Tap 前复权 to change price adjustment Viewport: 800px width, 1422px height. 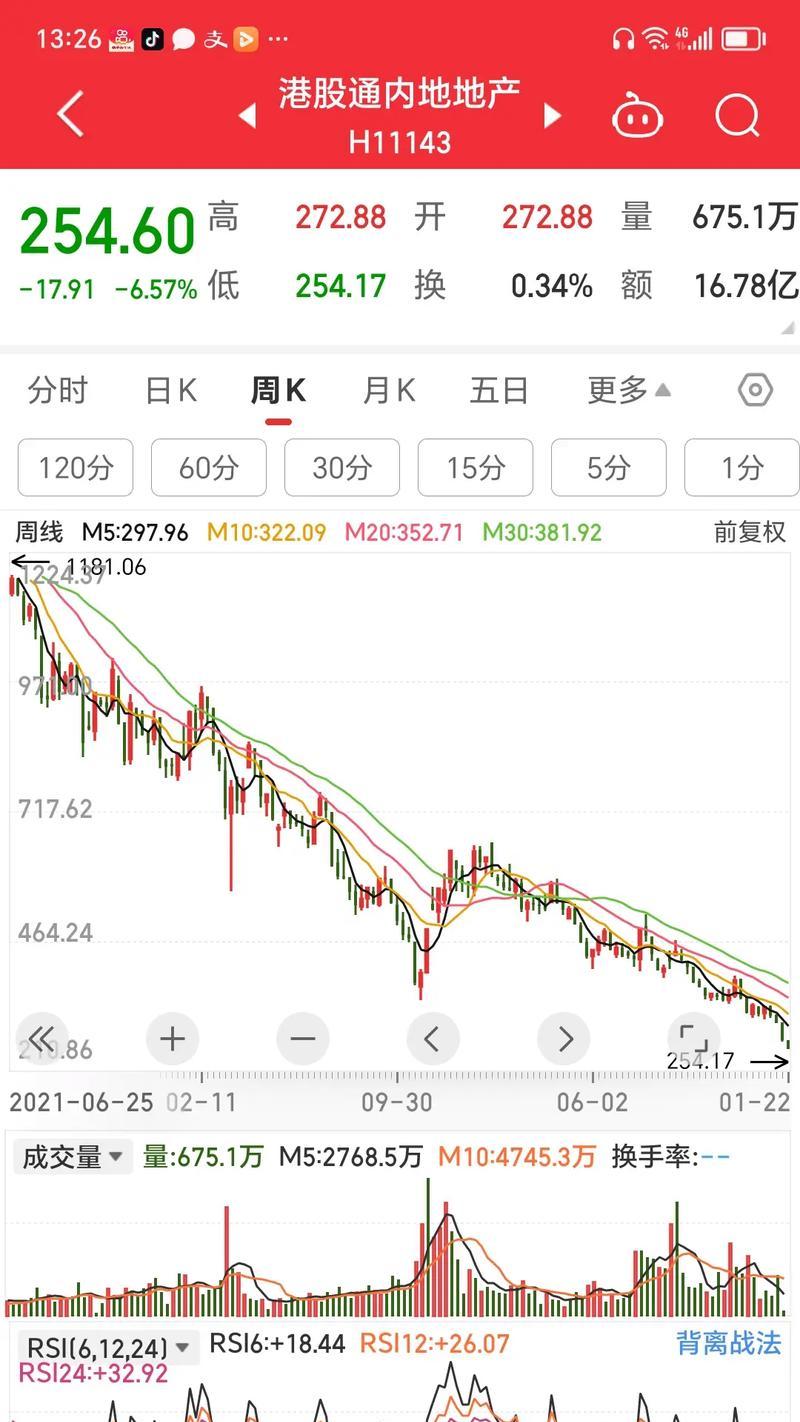[750, 532]
